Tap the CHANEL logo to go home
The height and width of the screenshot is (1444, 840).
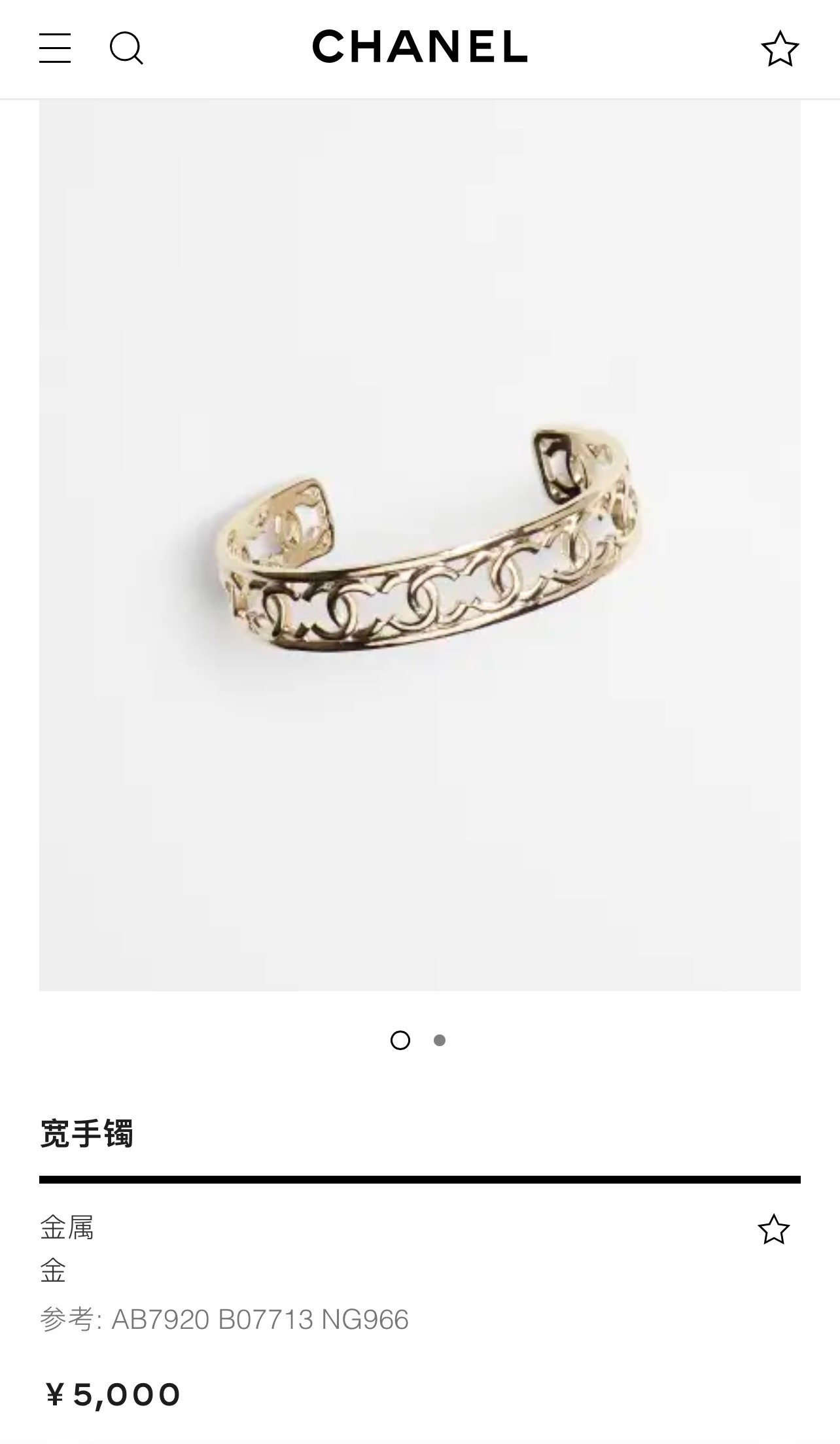[x=419, y=47]
